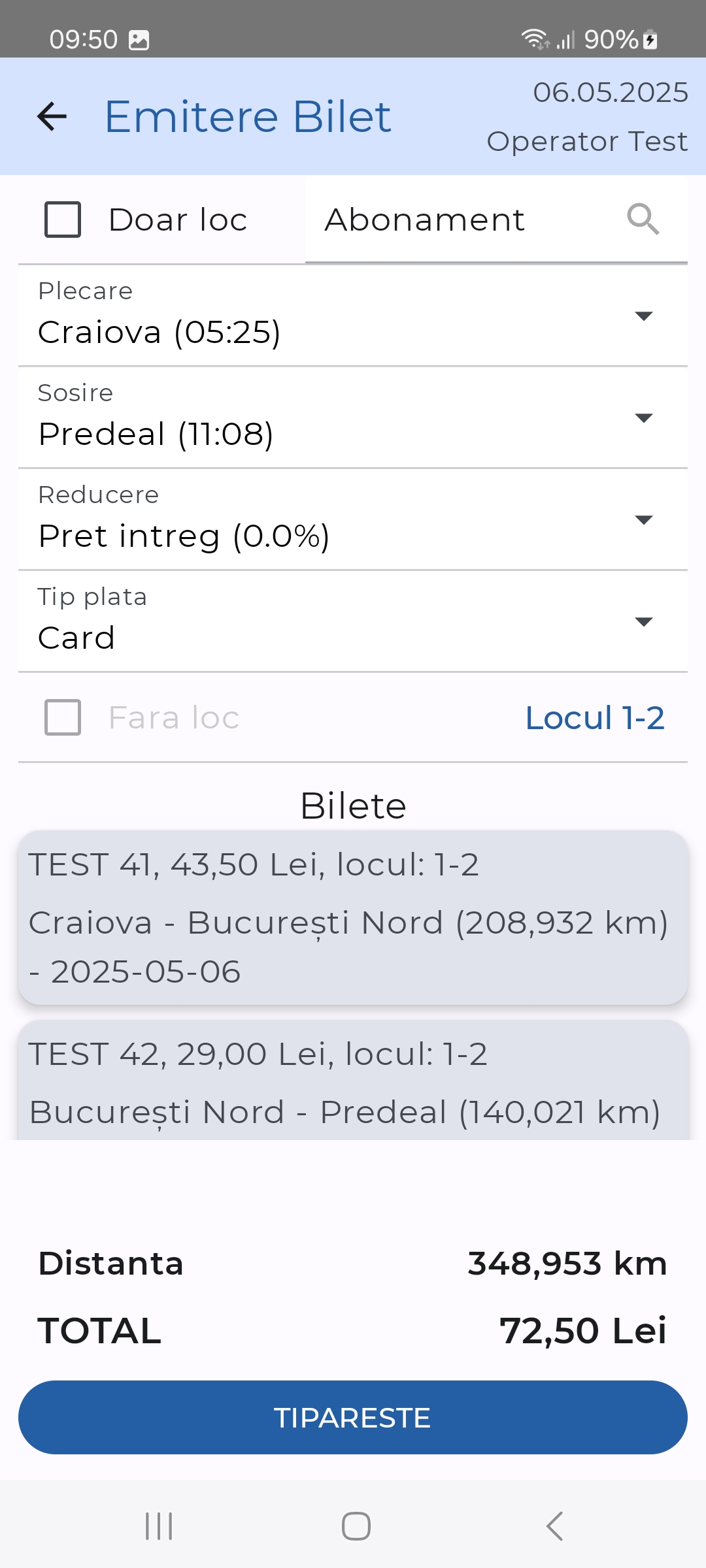Search abonament with the magnifier icon
This screenshot has width=706, height=1568.
(643, 220)
